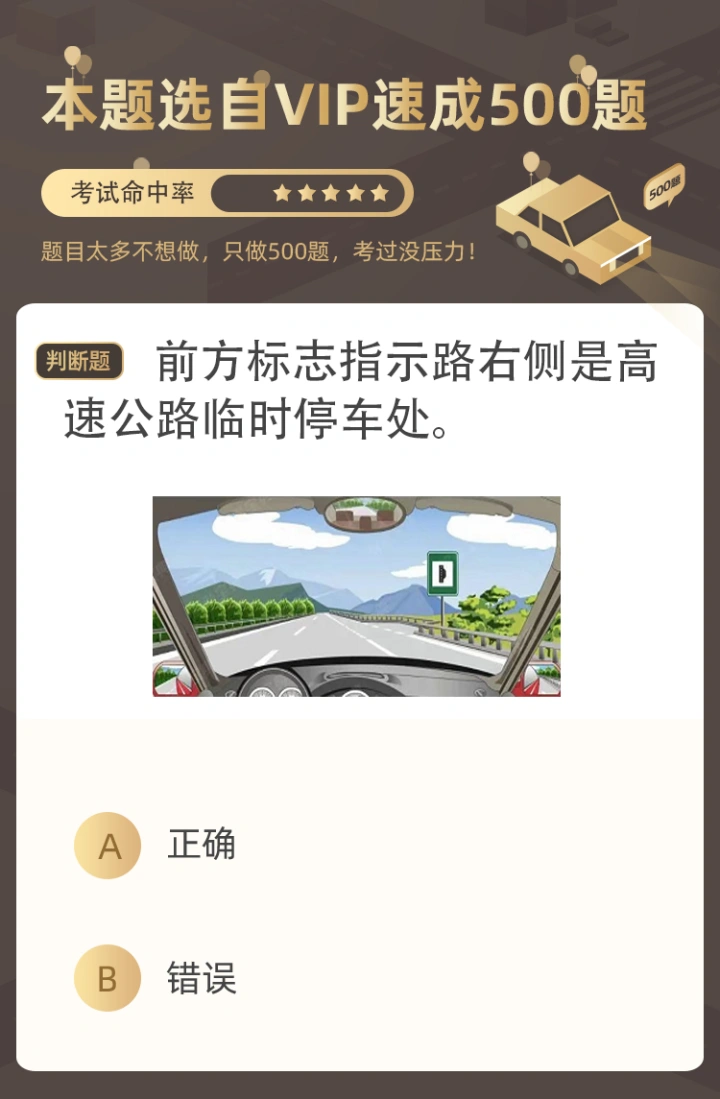720x1099 pixels.
Task: Select answer B 错误
Action: [108, 978]
